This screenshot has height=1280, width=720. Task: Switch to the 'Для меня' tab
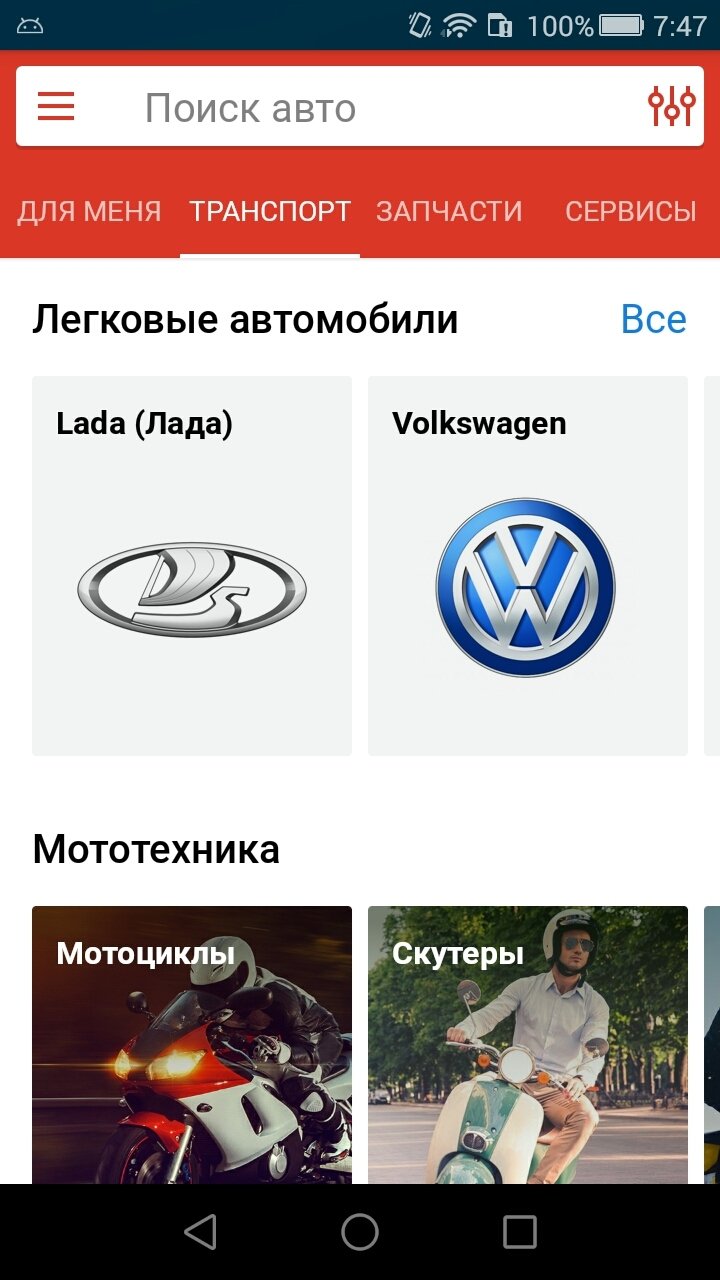89,212
